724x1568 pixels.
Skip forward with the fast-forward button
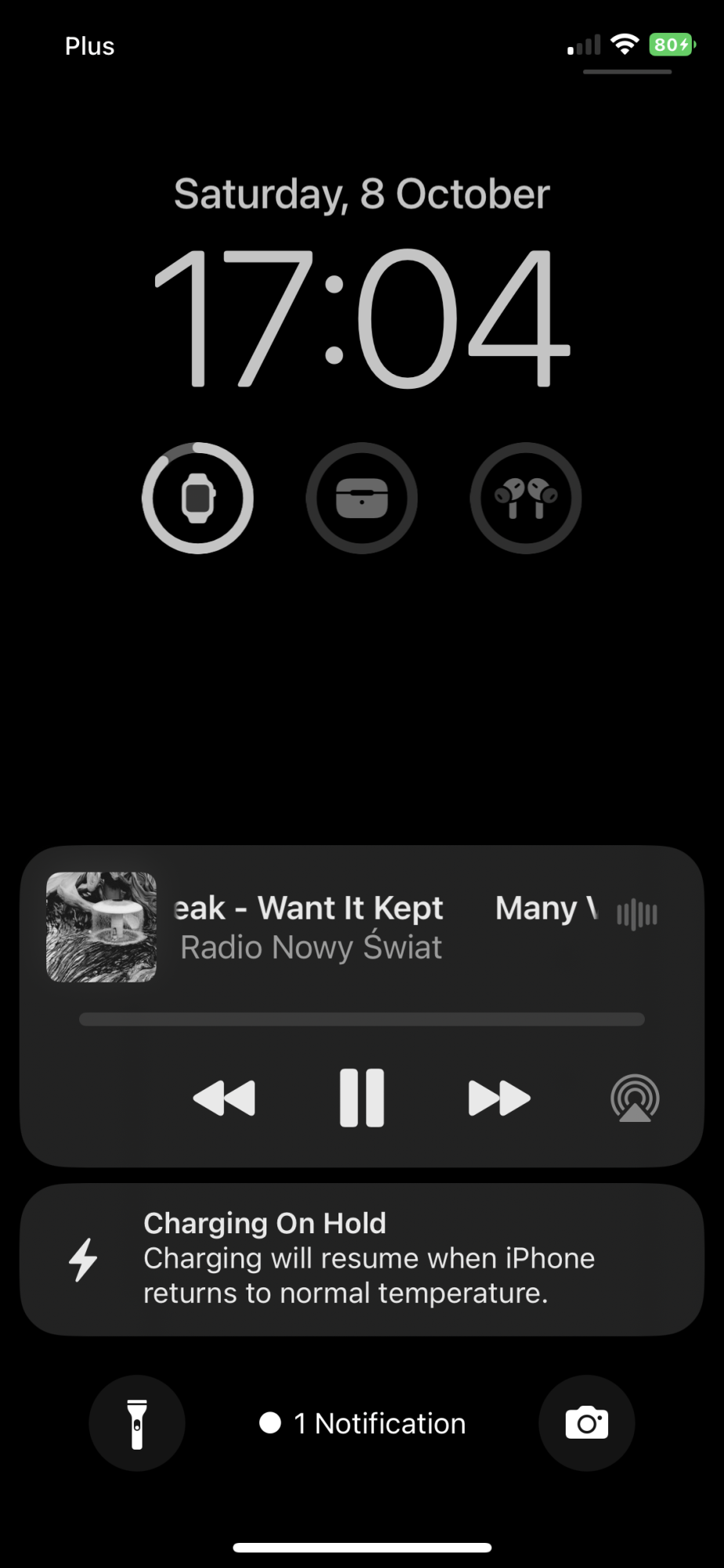[499, 1098]
